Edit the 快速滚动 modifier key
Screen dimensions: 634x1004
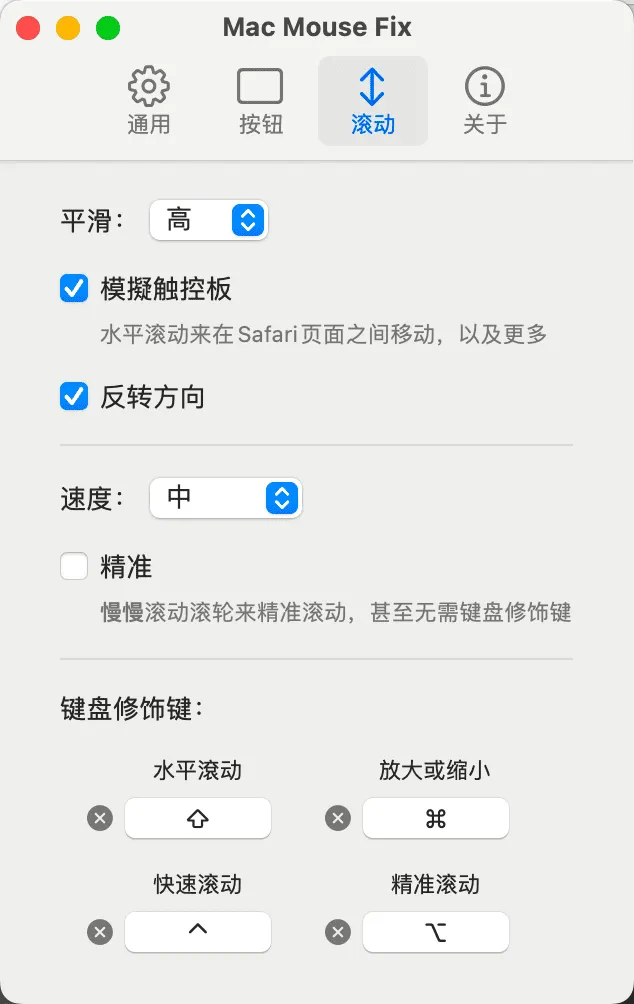(198, 932)
